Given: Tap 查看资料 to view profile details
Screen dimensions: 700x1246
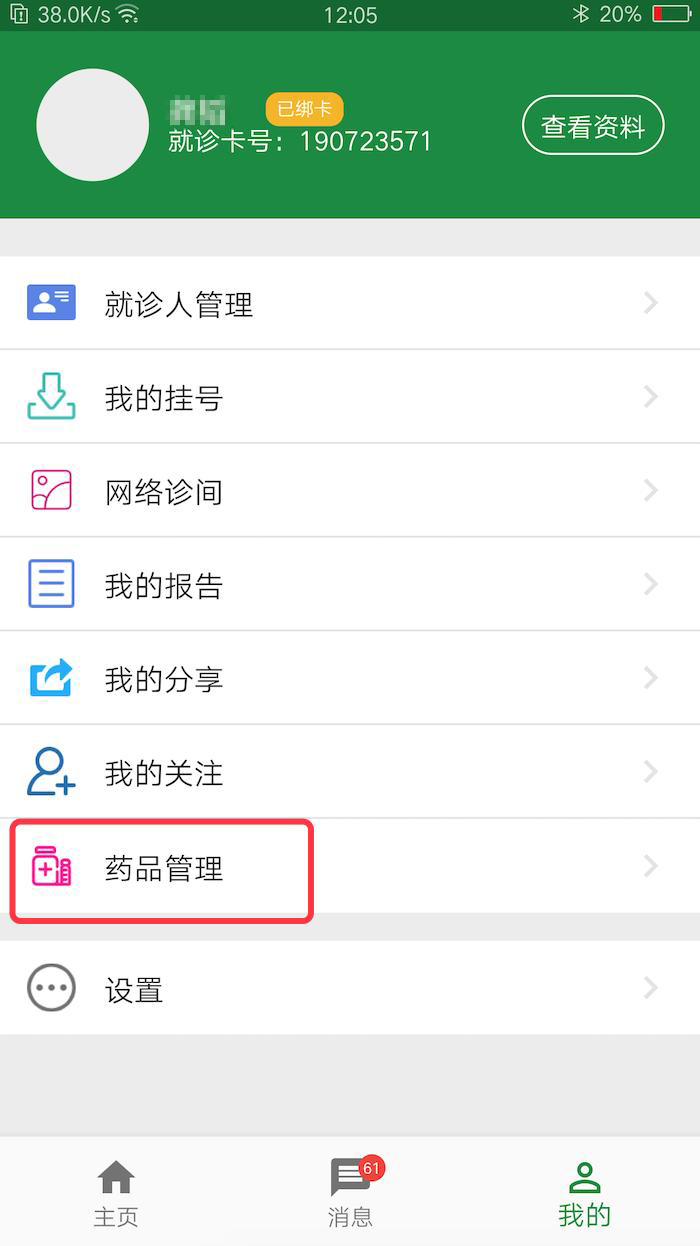Looking at the screenshot, I should pyautogui.click(x=593, y=126).
